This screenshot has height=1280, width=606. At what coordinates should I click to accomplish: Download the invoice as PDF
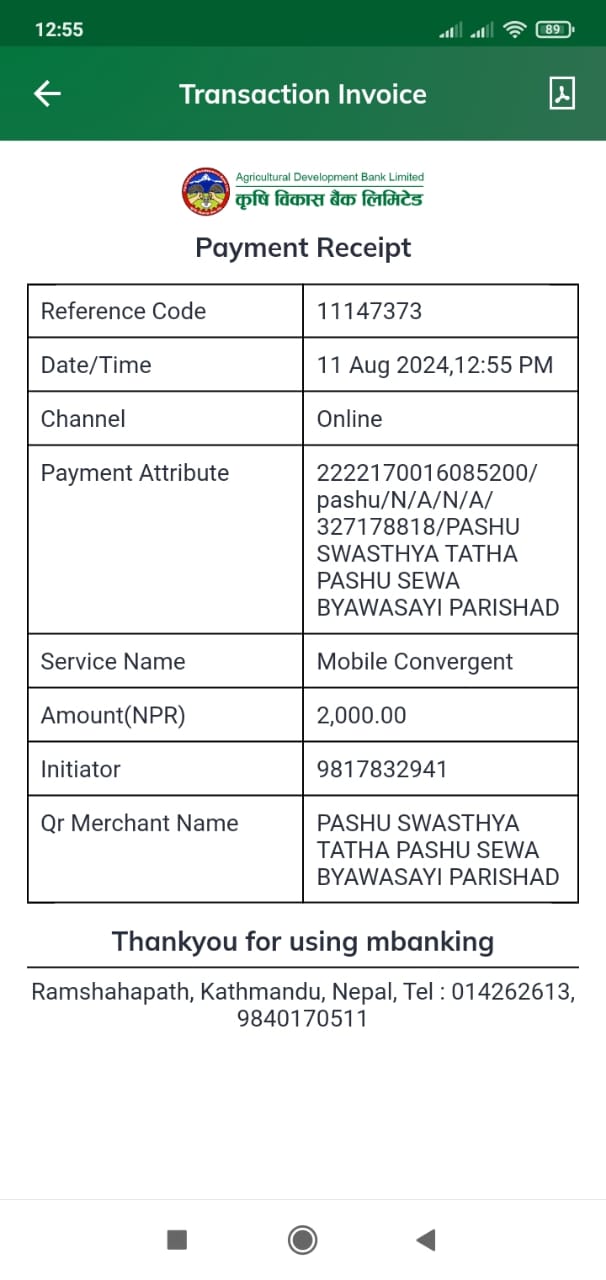562,93
